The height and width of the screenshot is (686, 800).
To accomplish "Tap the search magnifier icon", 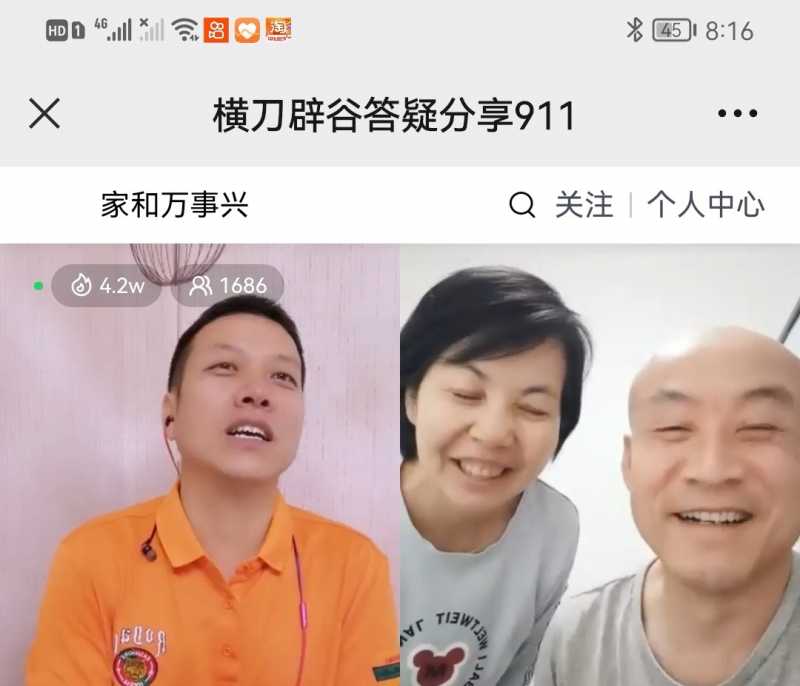I will (x=522, y=205).
